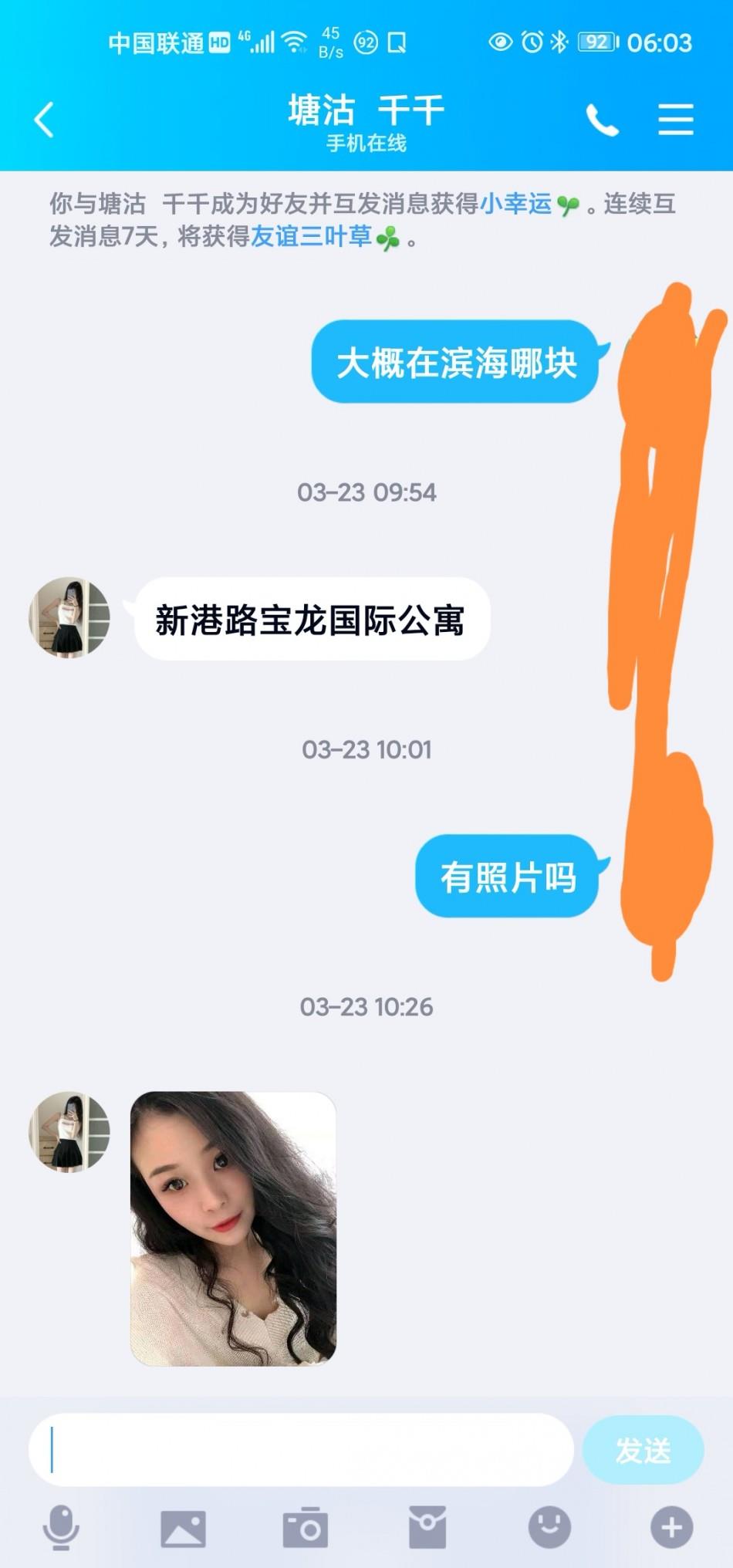Open the chat settings menu

(675, 120)
